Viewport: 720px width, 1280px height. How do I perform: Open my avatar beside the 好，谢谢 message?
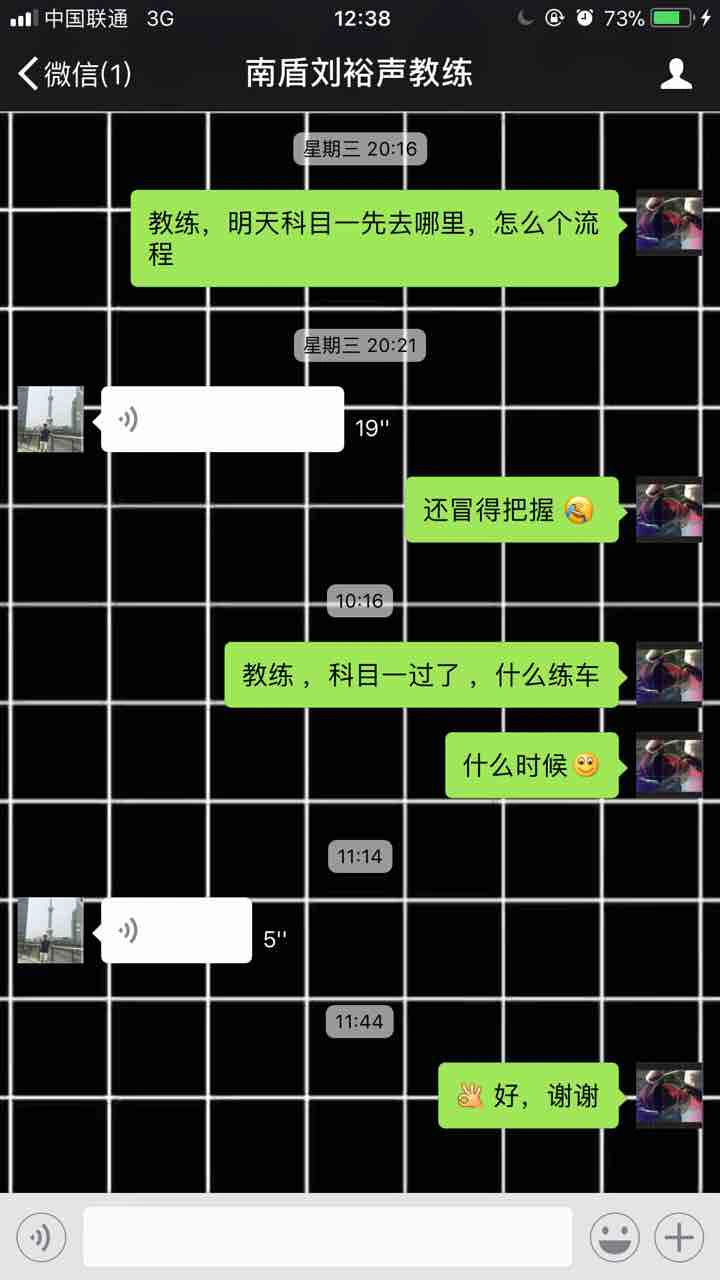click(669, 1095)
